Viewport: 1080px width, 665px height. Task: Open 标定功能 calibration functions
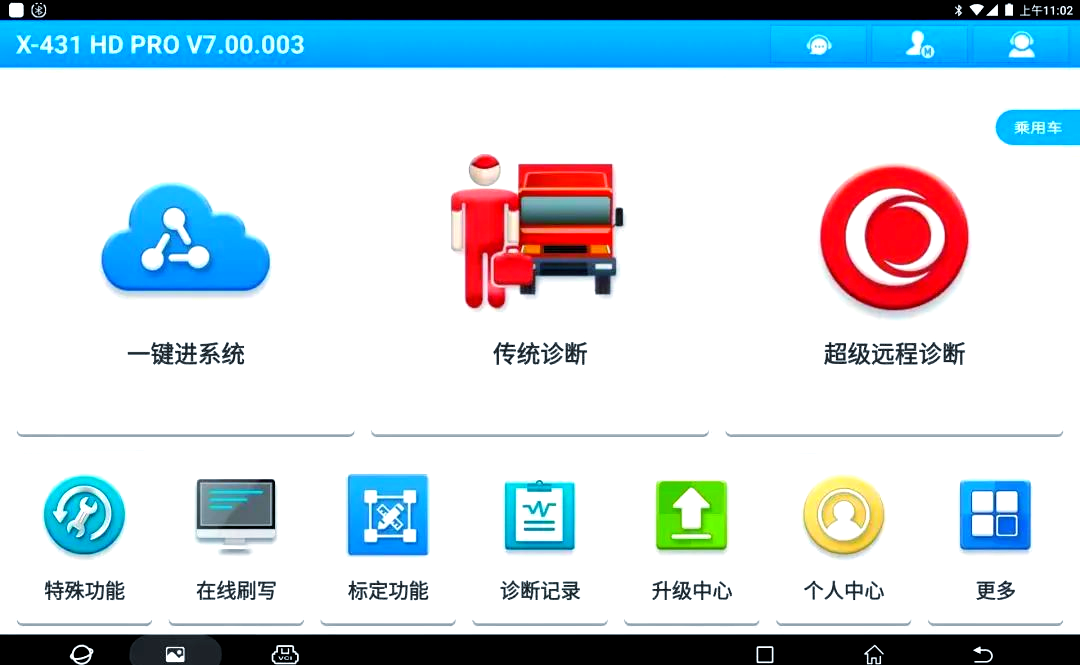pos(388,540)
